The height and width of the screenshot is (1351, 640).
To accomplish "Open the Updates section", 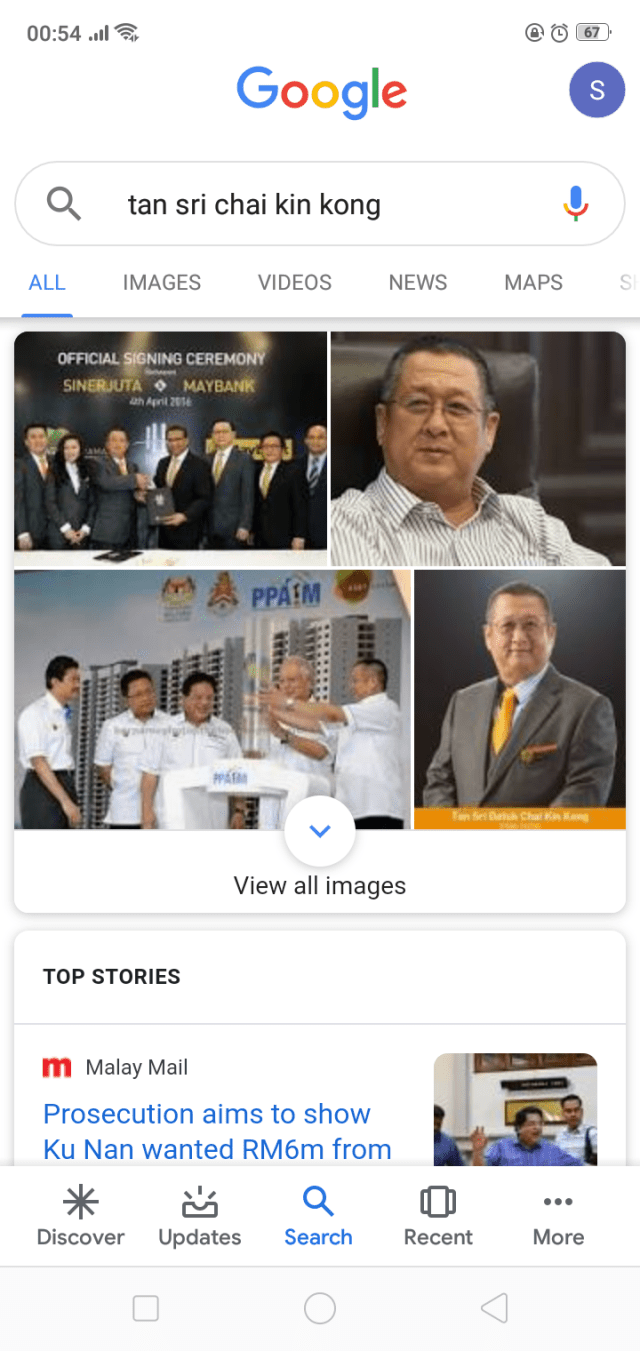I will coord(199,1216).
